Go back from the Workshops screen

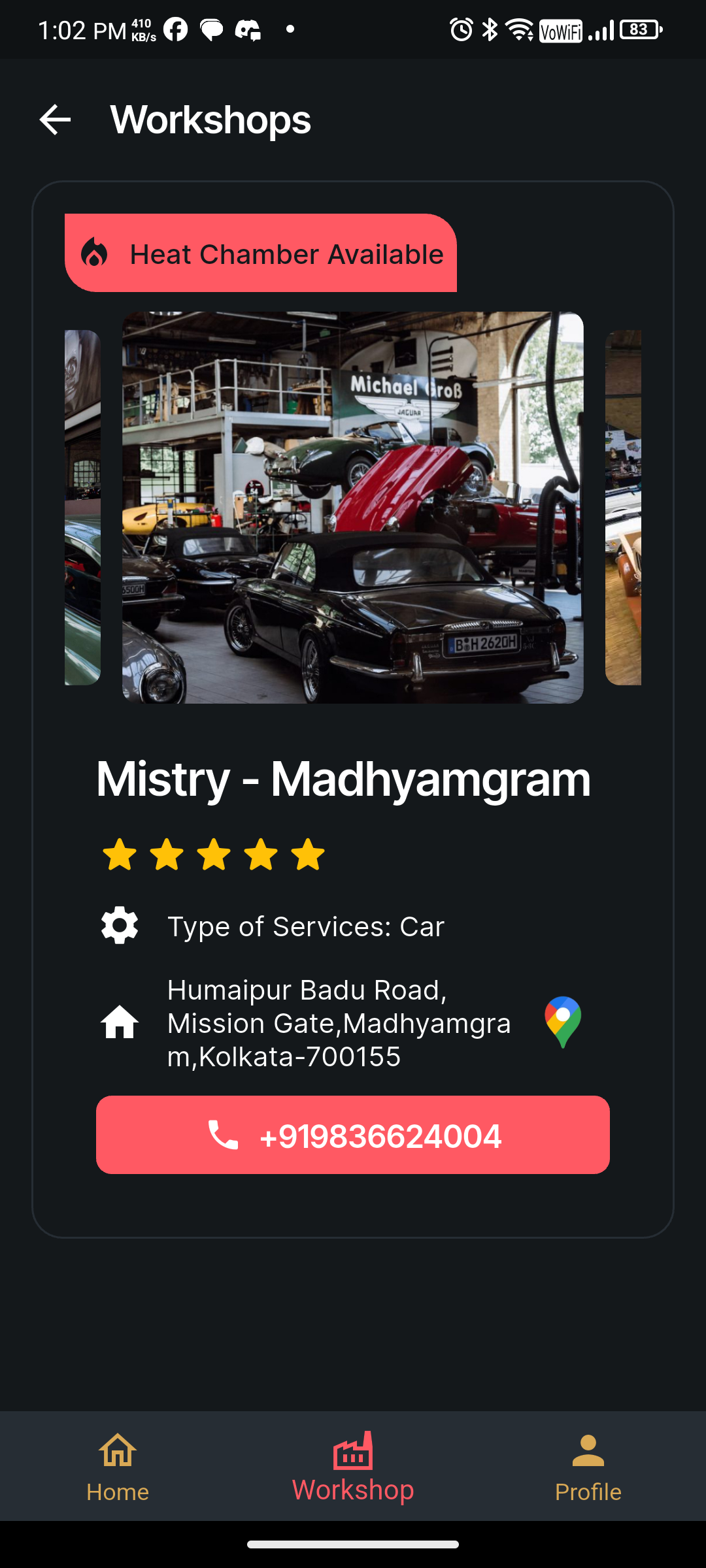tap(55, 120)
